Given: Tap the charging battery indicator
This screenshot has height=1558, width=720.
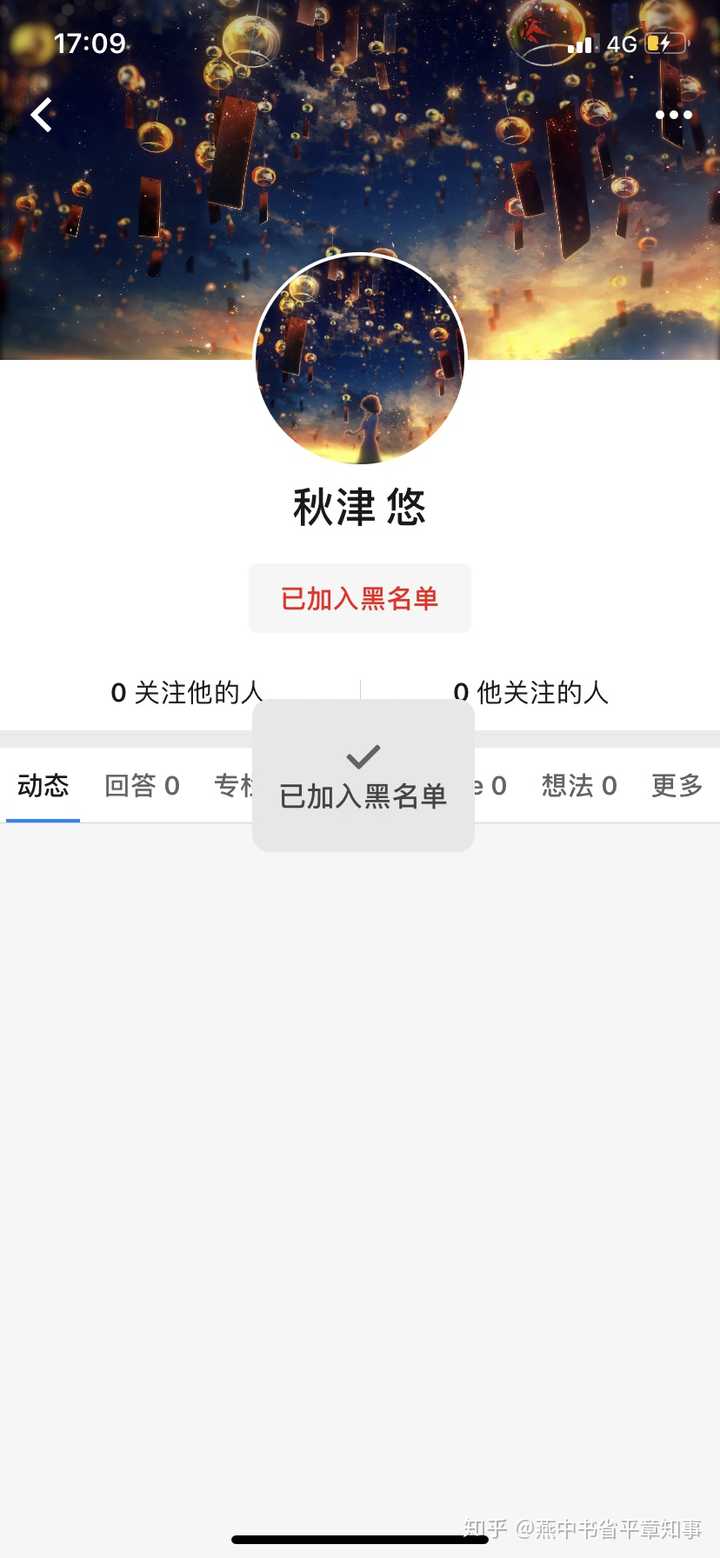Looking at the screenshot, I should [668, 43].
